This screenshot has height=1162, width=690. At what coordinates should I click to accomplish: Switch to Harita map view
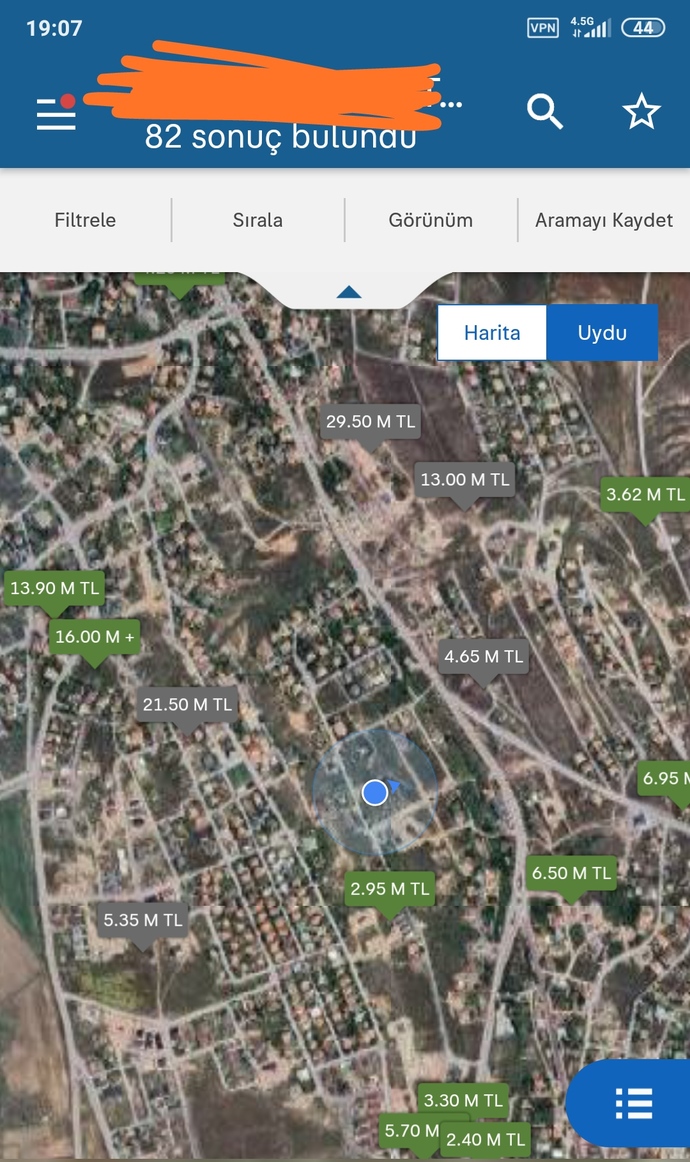click(492, 332)
